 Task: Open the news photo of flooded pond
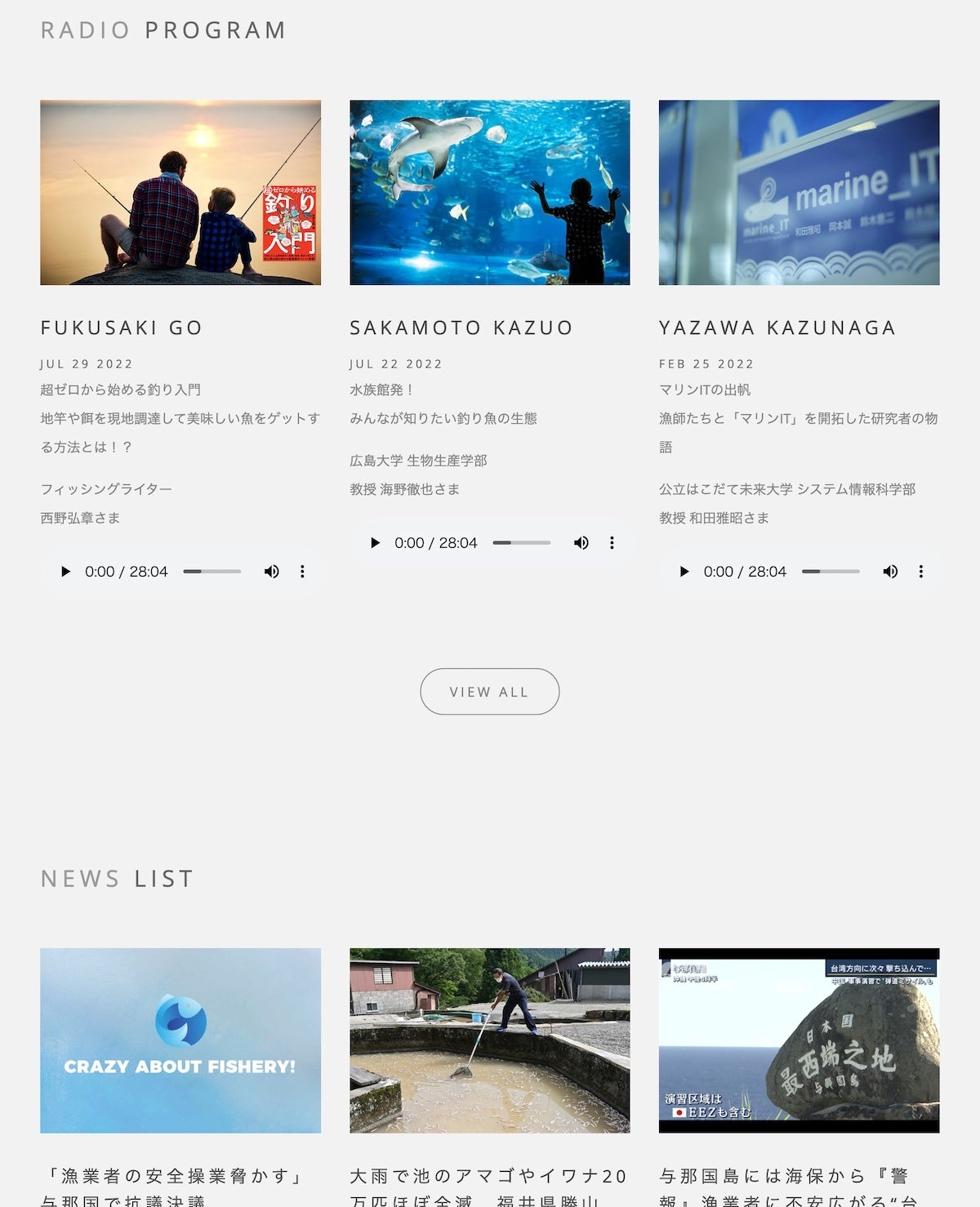point(490,1040)
